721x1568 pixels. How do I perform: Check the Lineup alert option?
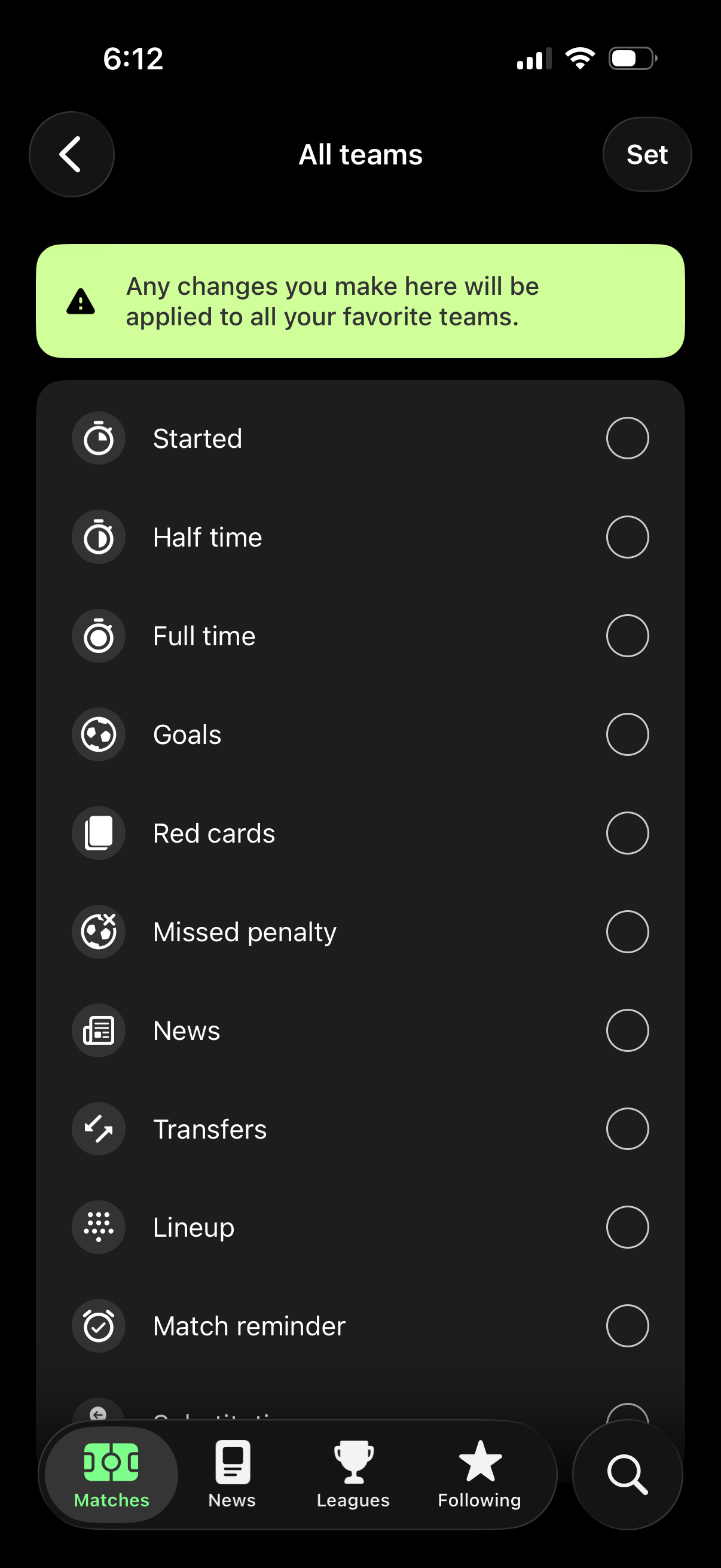point(627,1227)
